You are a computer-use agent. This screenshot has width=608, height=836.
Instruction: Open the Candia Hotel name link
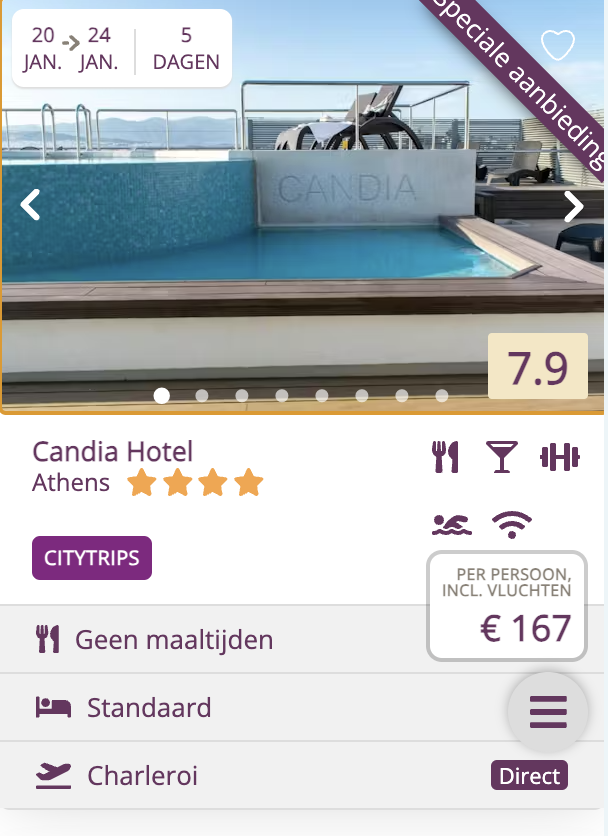pos(112,451)
